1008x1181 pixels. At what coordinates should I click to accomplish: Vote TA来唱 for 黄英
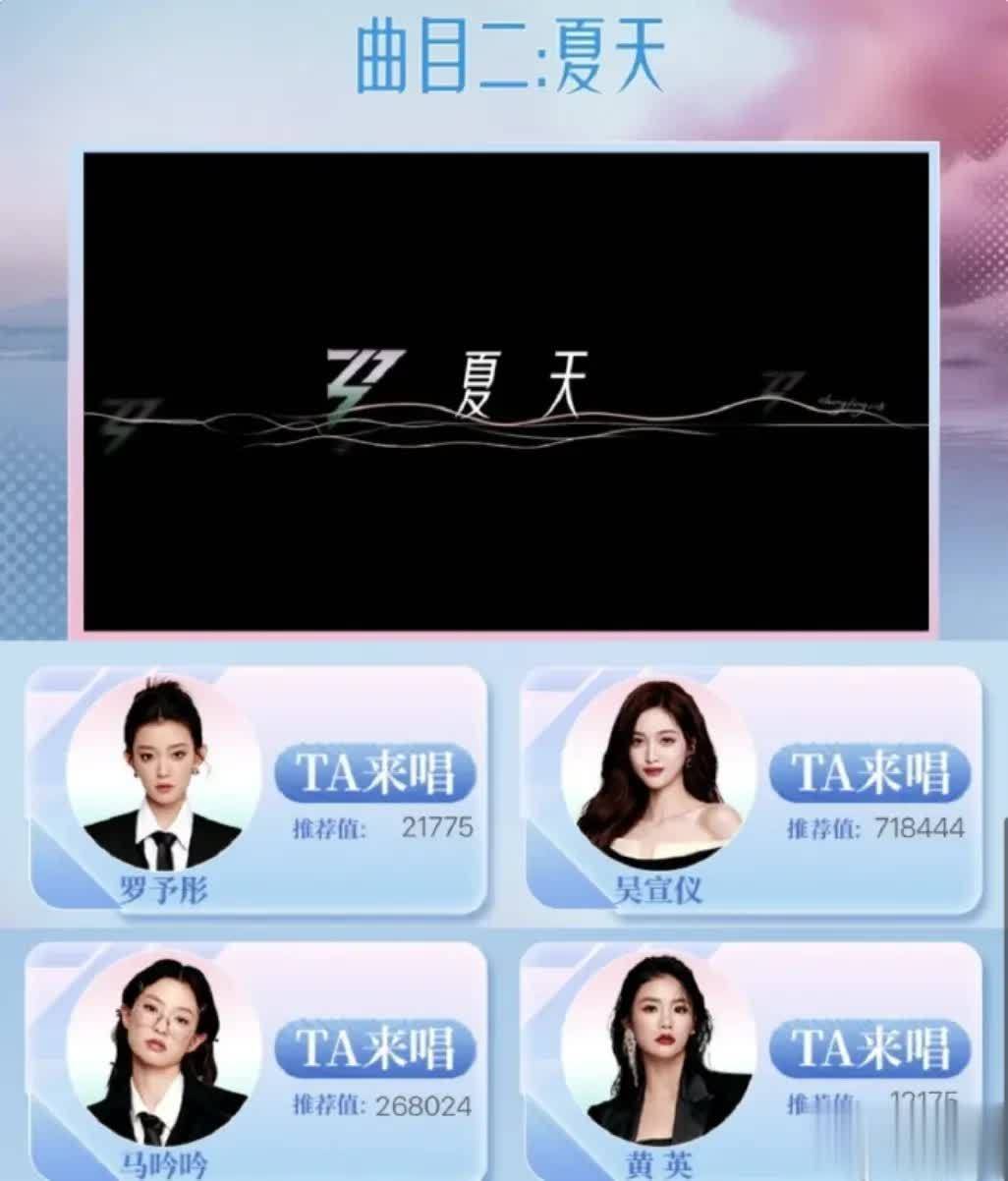pos(869,1048)
